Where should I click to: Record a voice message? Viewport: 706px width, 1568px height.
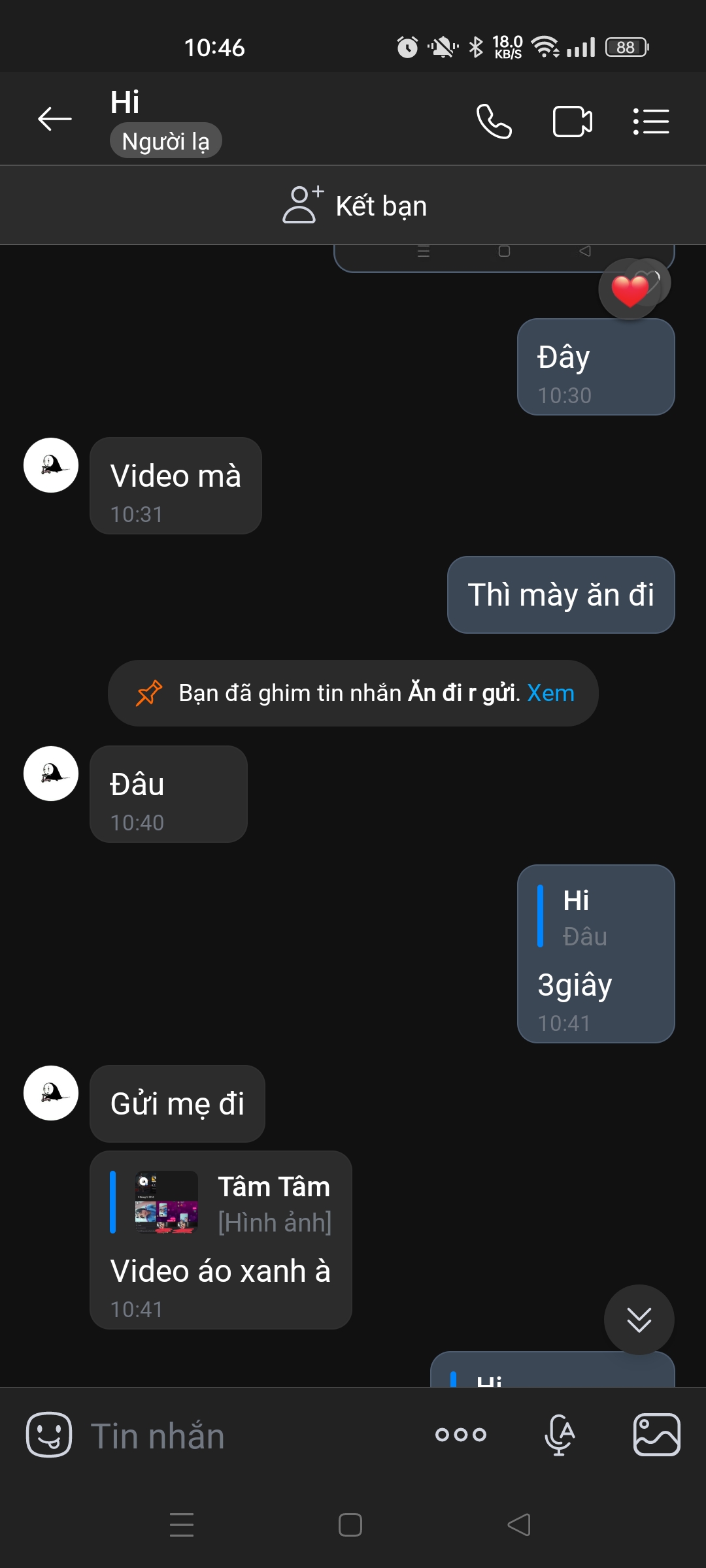[x=560, y=1435]
